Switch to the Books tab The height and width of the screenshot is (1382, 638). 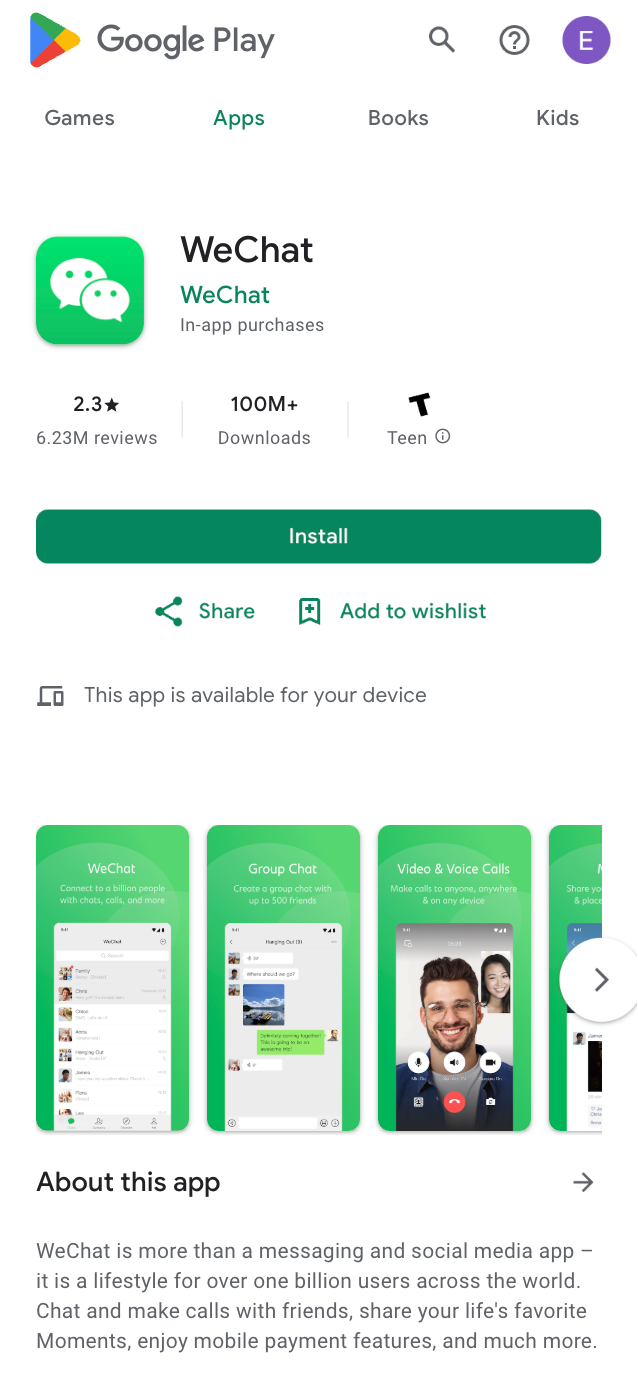tap(398, 118)
